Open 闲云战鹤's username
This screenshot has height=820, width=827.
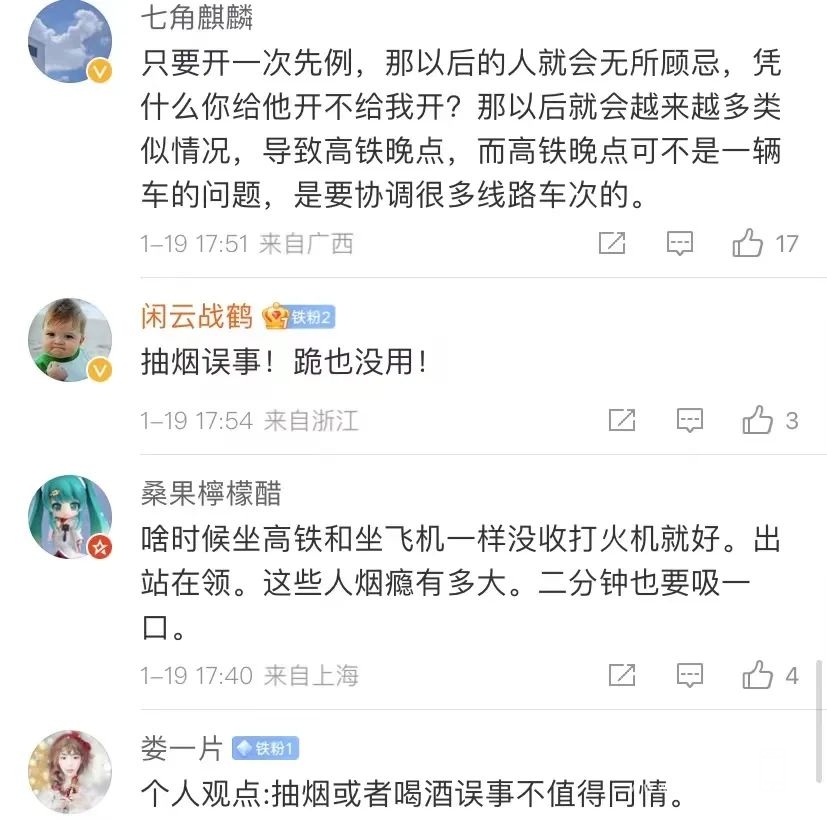point(197,317)
